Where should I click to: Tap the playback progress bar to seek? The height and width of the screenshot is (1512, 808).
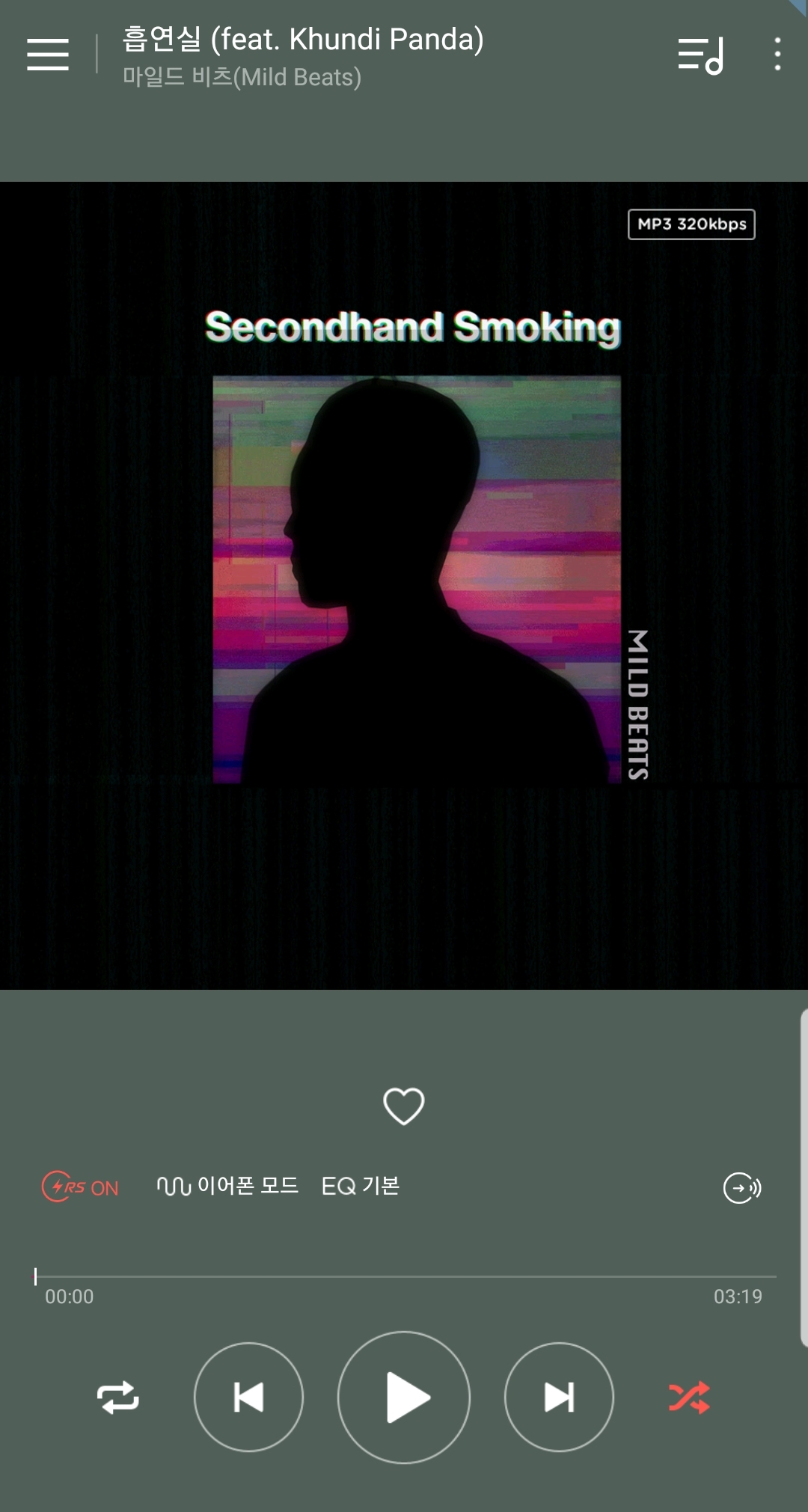404,1276
